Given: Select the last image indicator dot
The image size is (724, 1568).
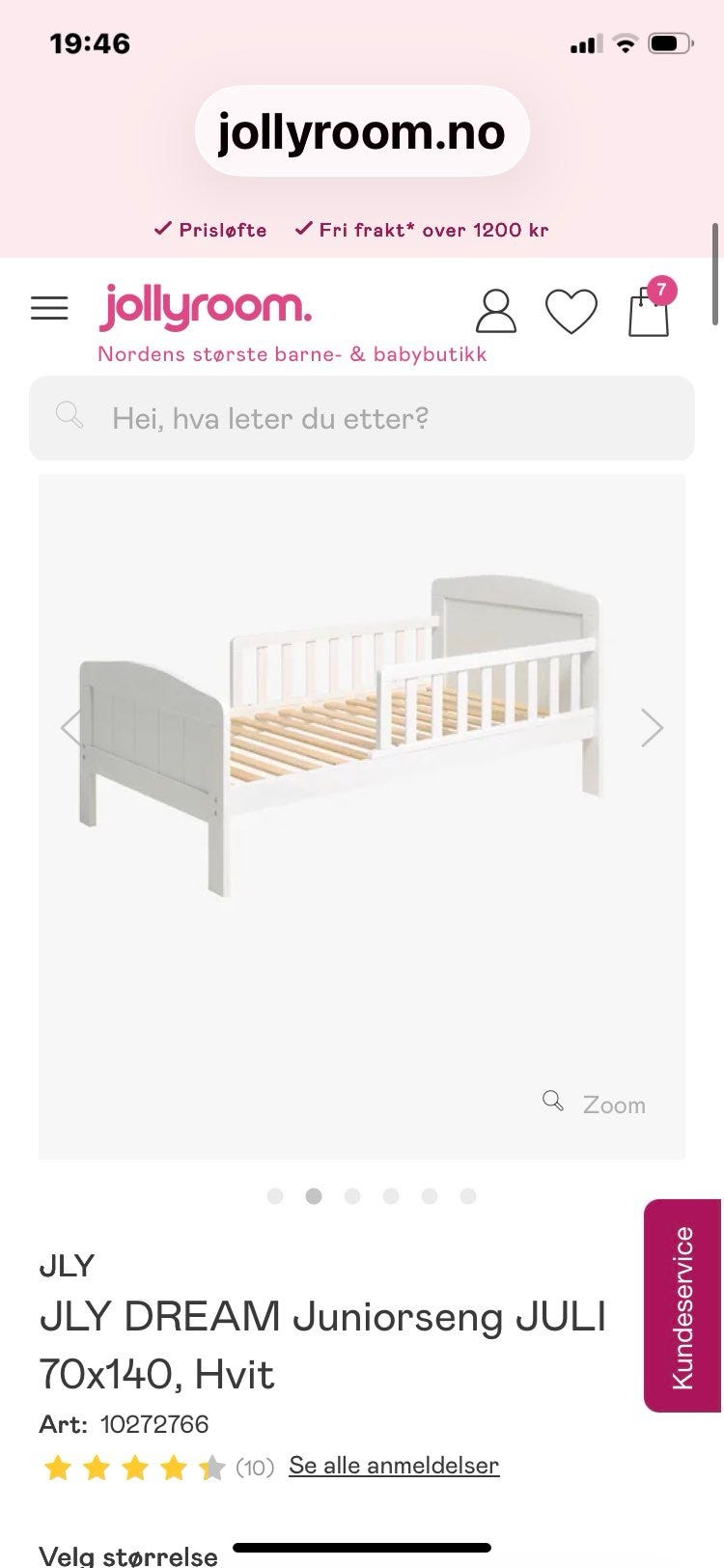Looking at the screenshot, I should click(x=468, y=1196).
